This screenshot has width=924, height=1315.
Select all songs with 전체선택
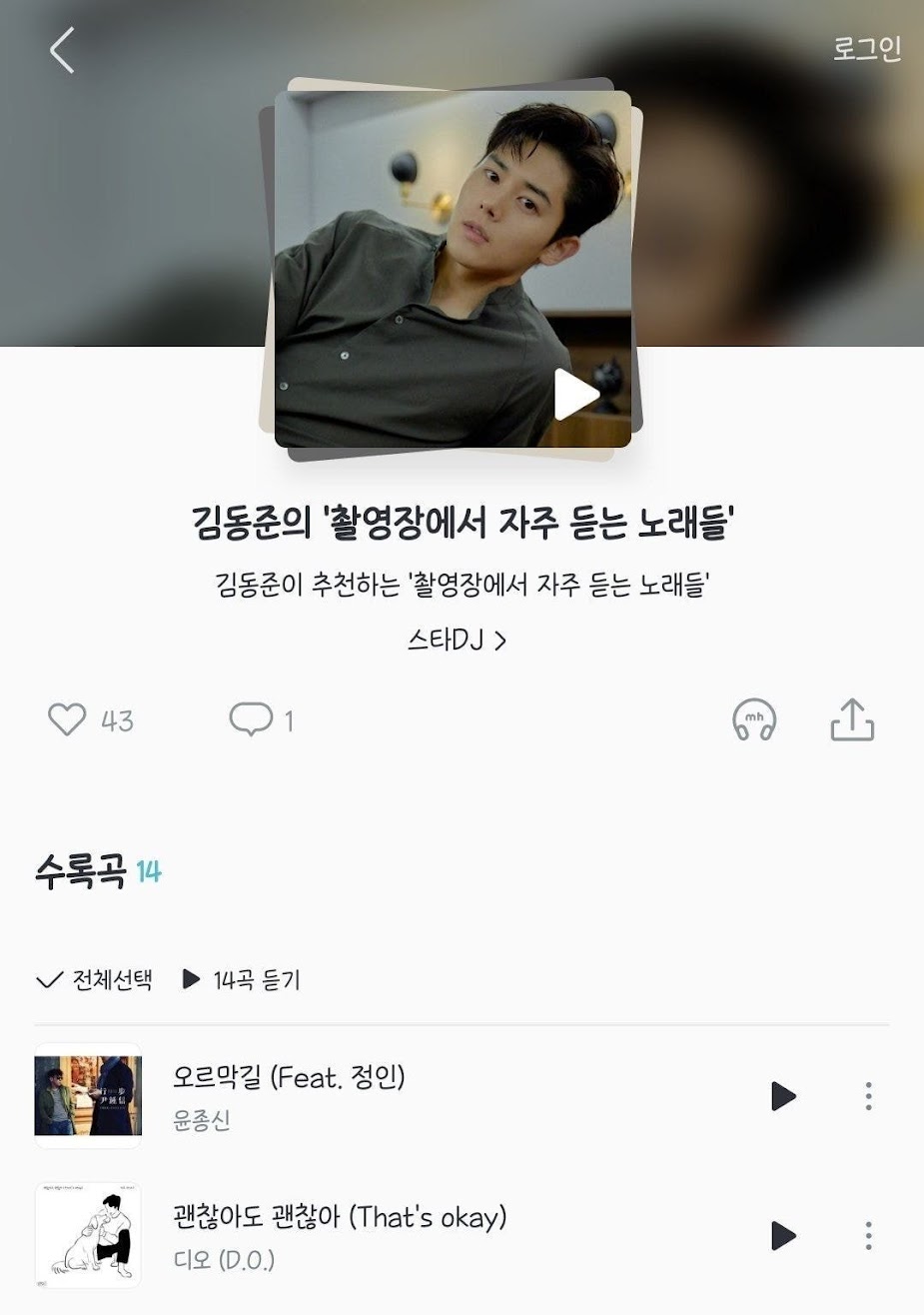click(94, 979)
